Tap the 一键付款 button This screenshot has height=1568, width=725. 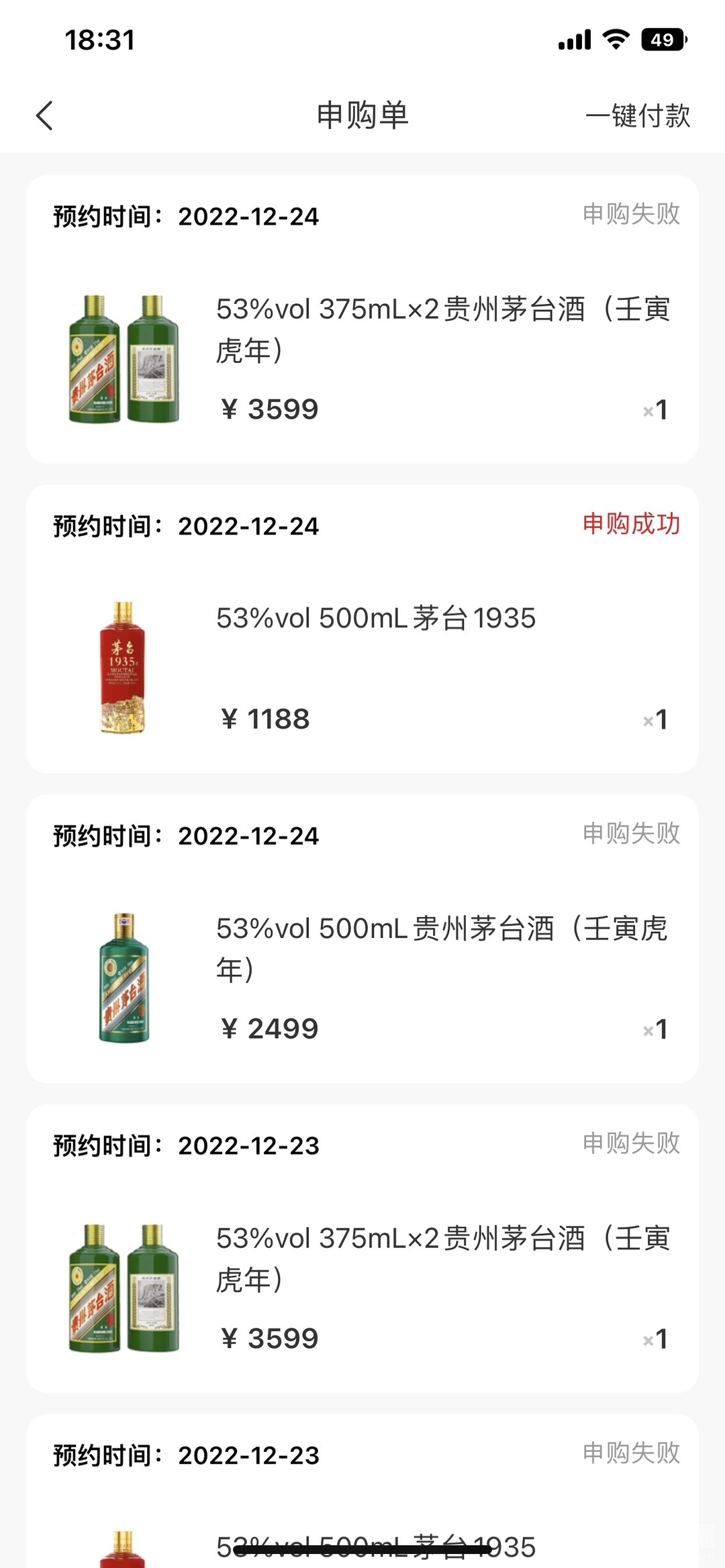pos(638,115)
